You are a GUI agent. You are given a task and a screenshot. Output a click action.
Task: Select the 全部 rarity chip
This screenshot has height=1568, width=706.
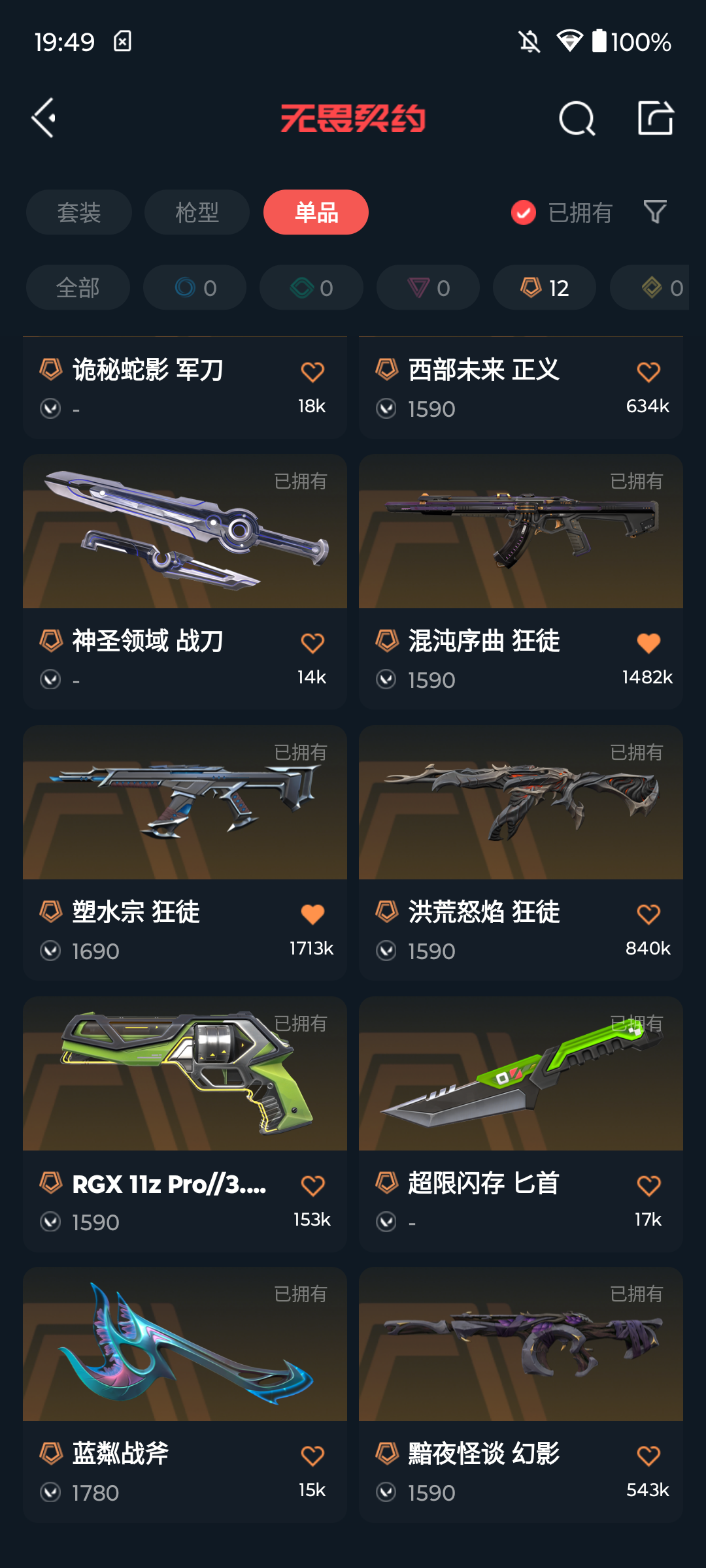(x=78, y=287)
